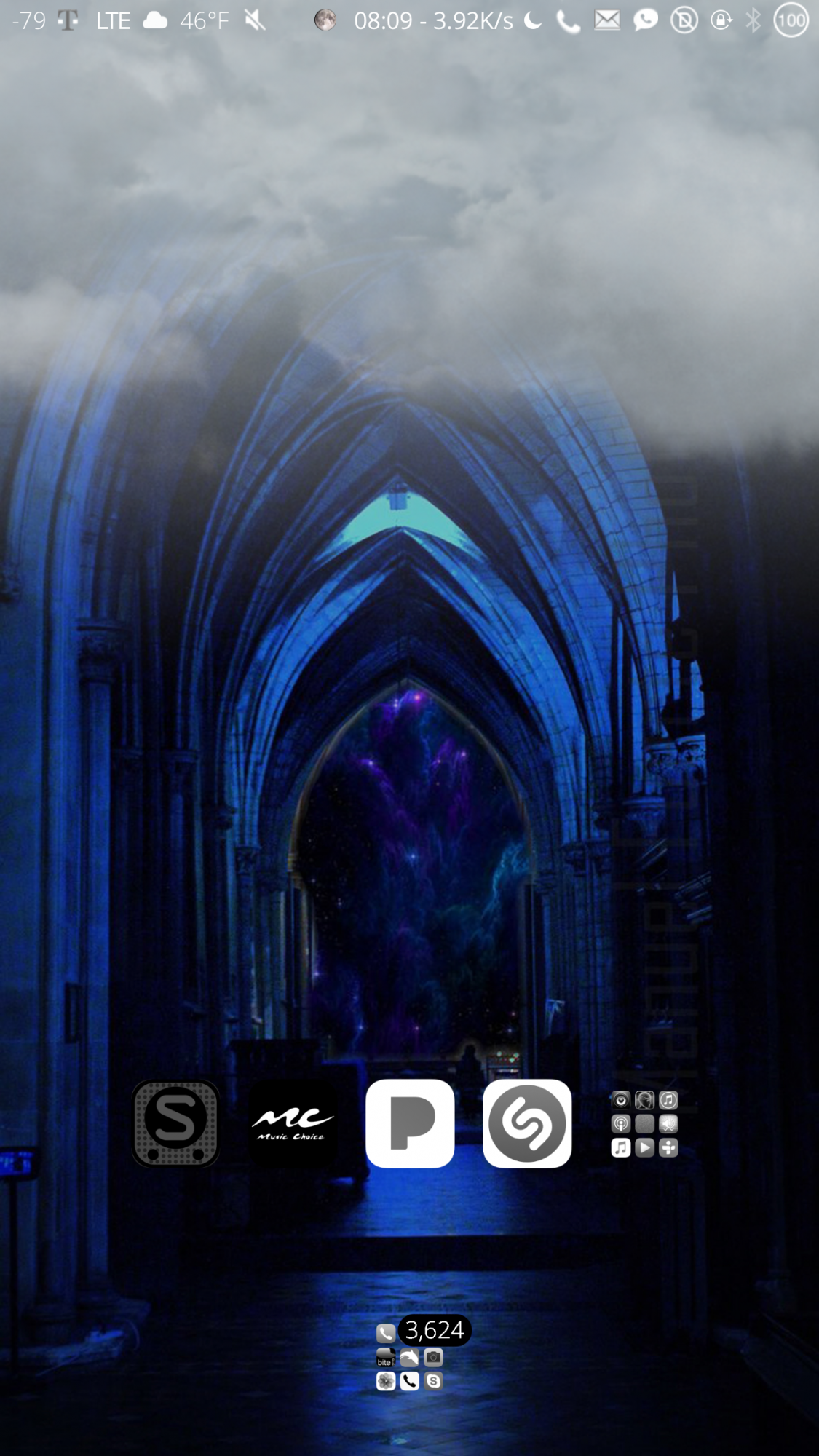Screen dimensions: 819x1456
Task: Launch the Music Choice app
Action: pos(293,1123)
